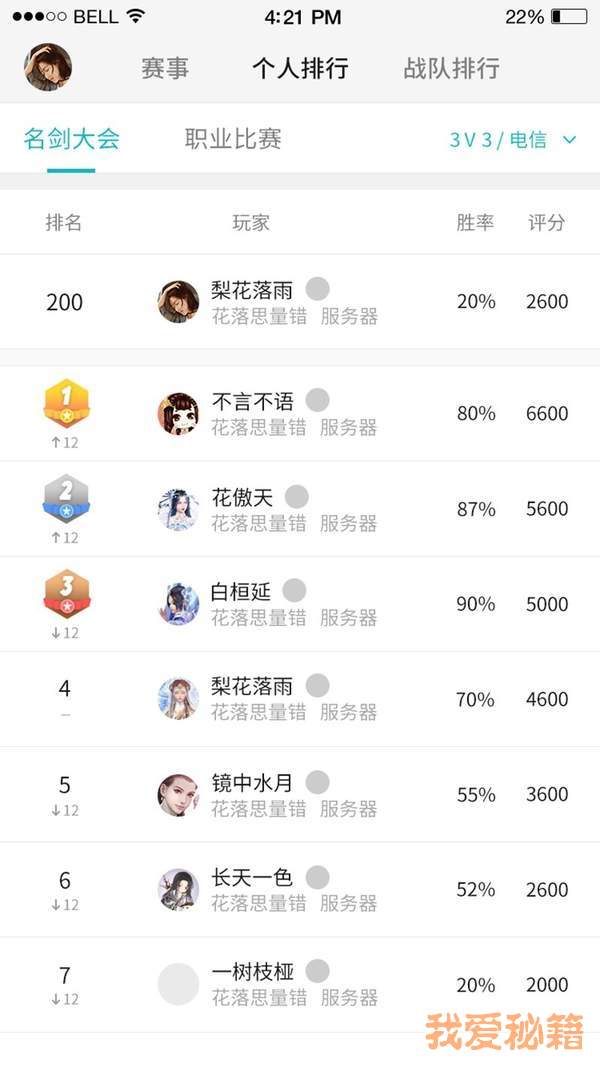
Task: Open the profile avatar at top left
Action: coord(48,68)
